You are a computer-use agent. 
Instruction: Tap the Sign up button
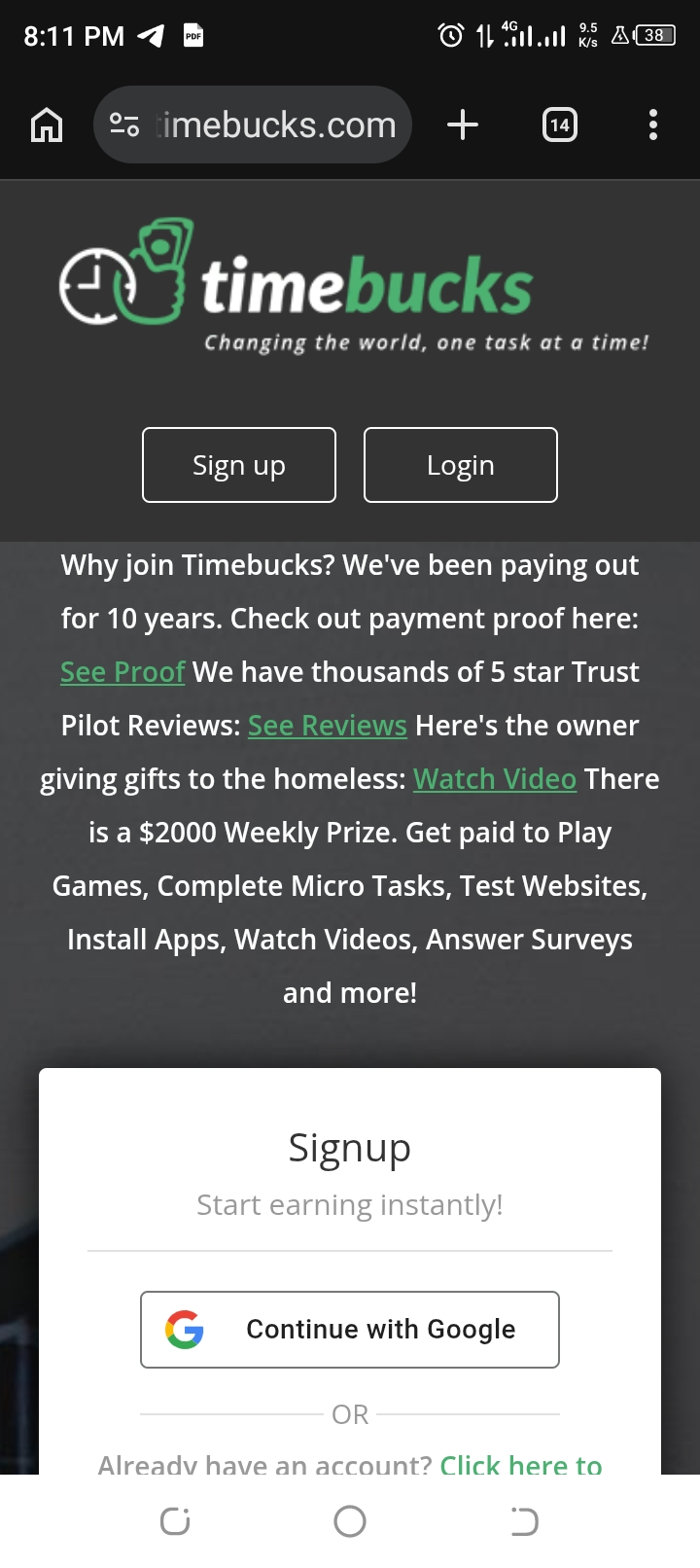[x=239, y=465]
